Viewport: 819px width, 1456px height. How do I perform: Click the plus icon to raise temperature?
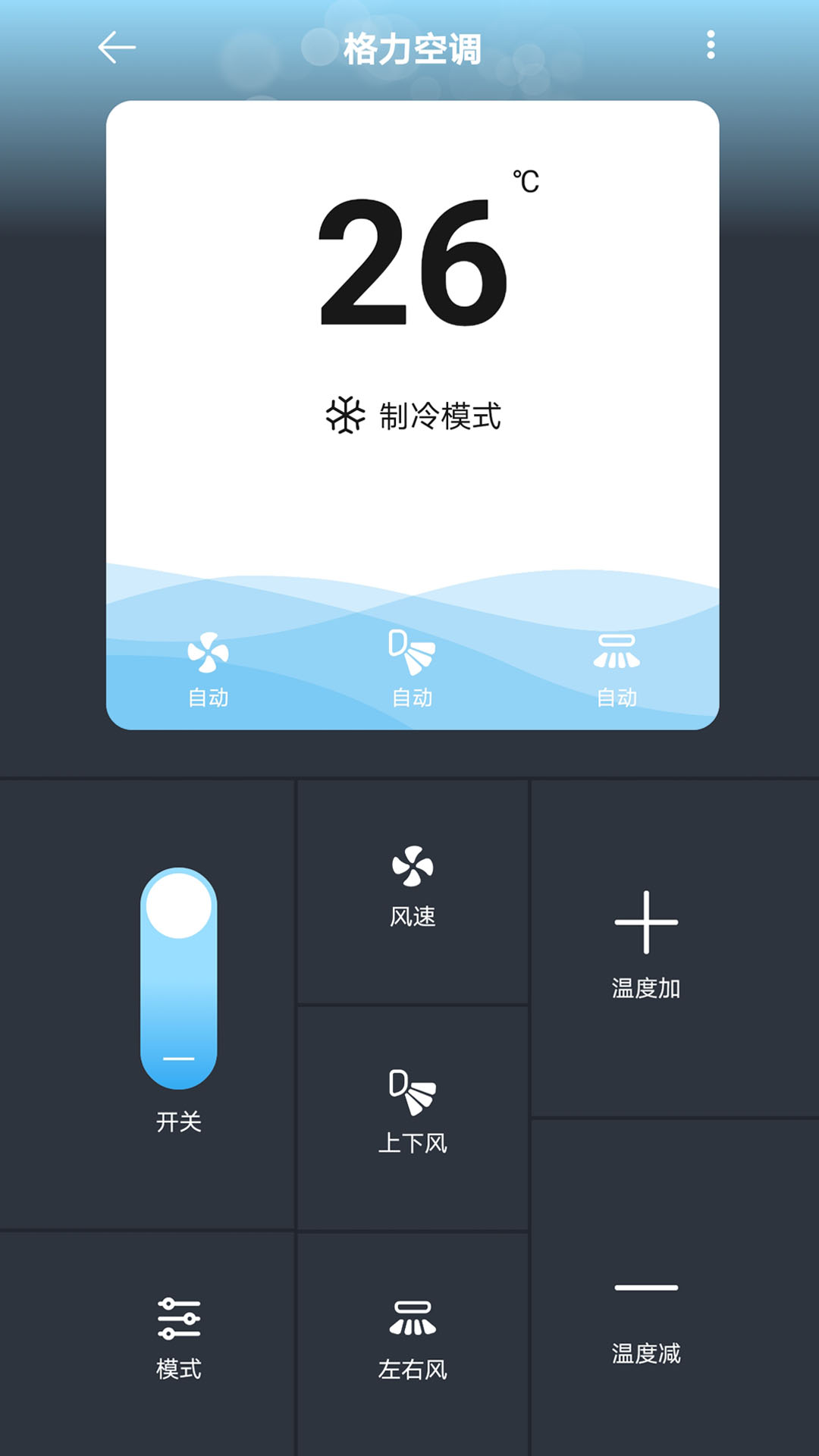[645, 921]
